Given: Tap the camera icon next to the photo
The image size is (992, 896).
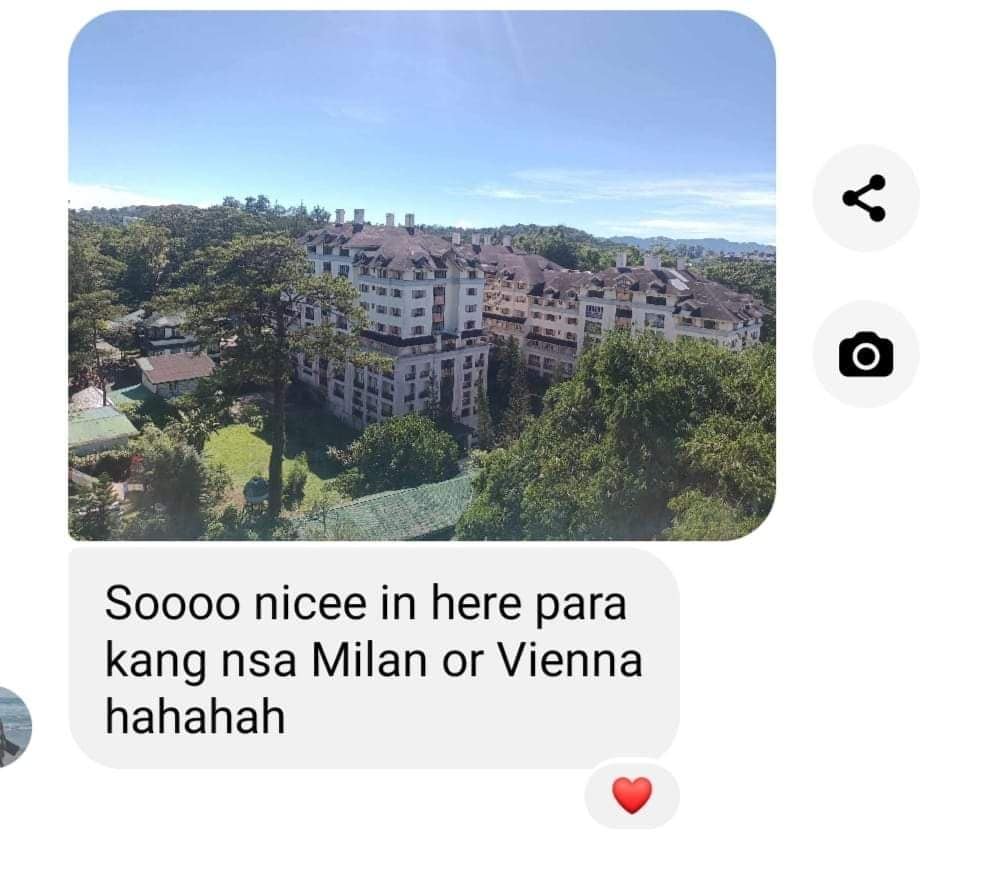Looking at the screenshot, I should [x=864, y=354].
